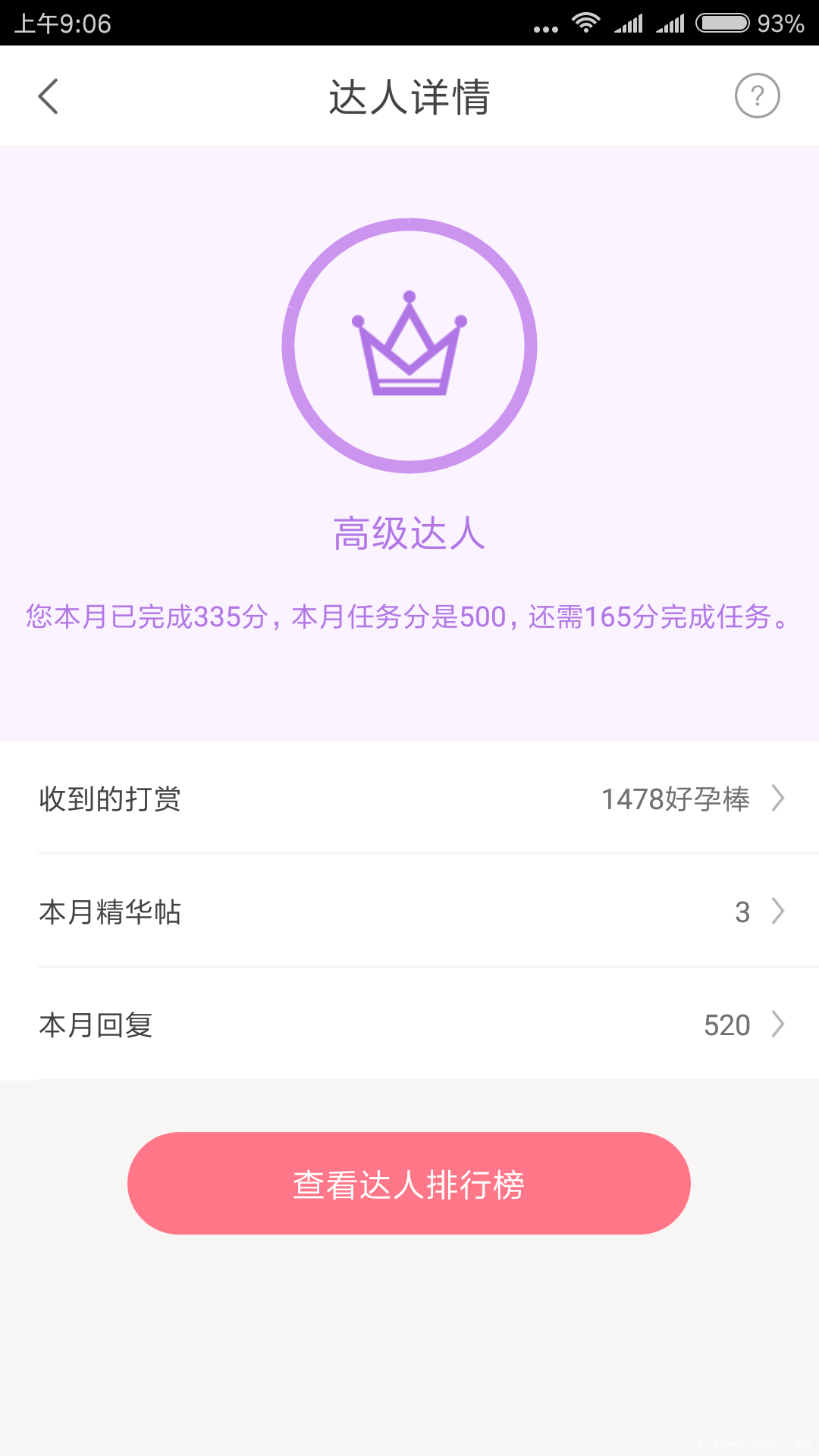Screen dimensions: 819x1456
Task: Tap the 本月精华帖 count showing 3
Action: 742,912
